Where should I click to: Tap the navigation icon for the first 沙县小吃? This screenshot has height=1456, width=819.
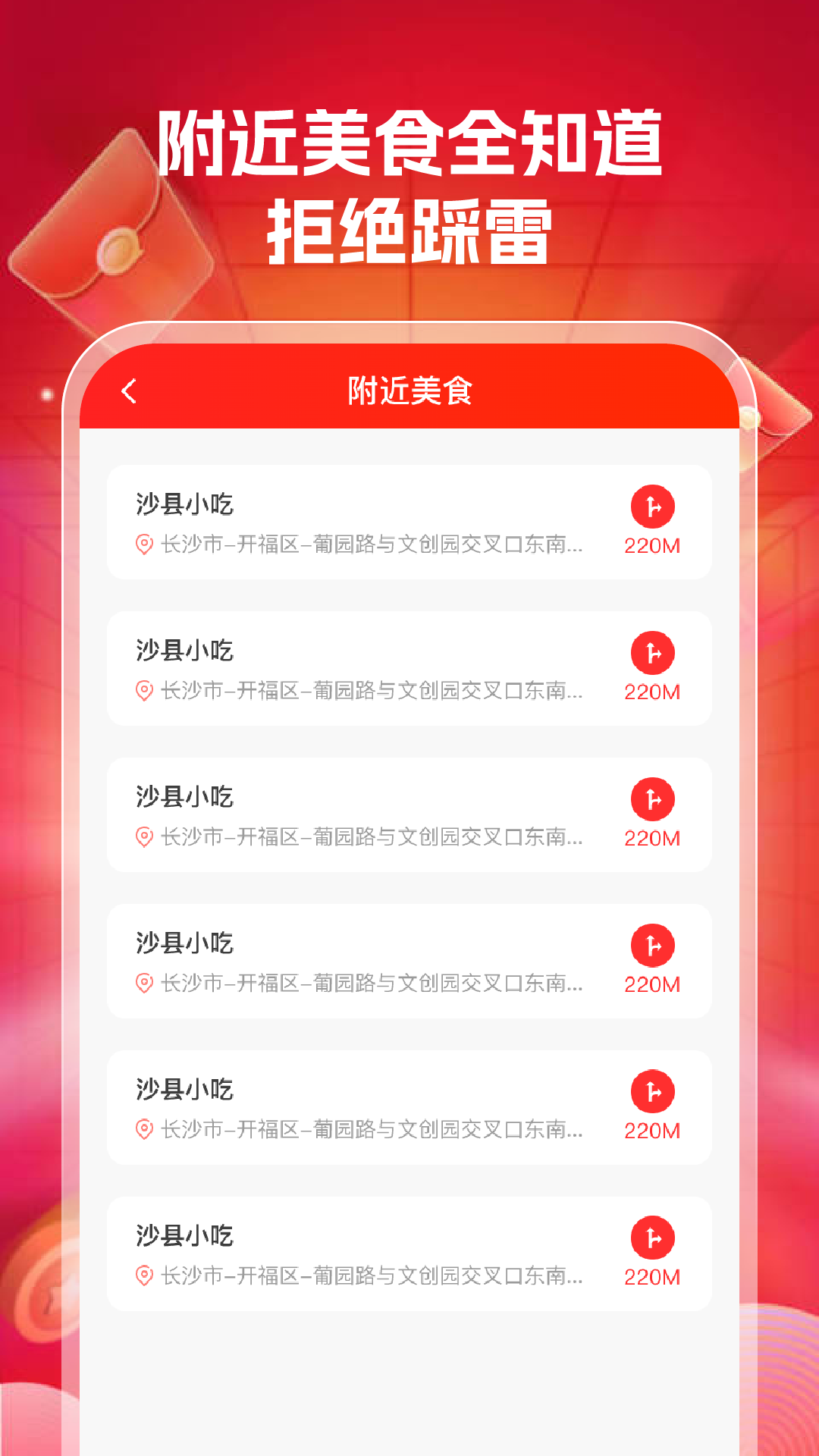pyautogui.click(x=653, y=507)
